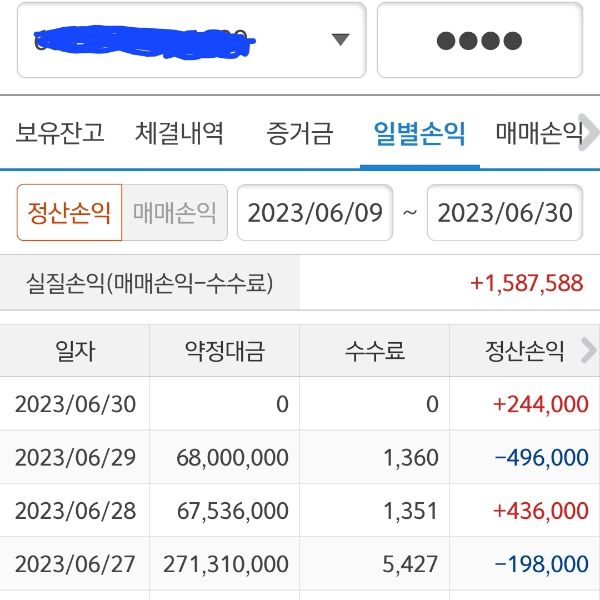600x600 pixels.
Task: Show more table columns after 정산손익
Action: click(x=588, y=350)
